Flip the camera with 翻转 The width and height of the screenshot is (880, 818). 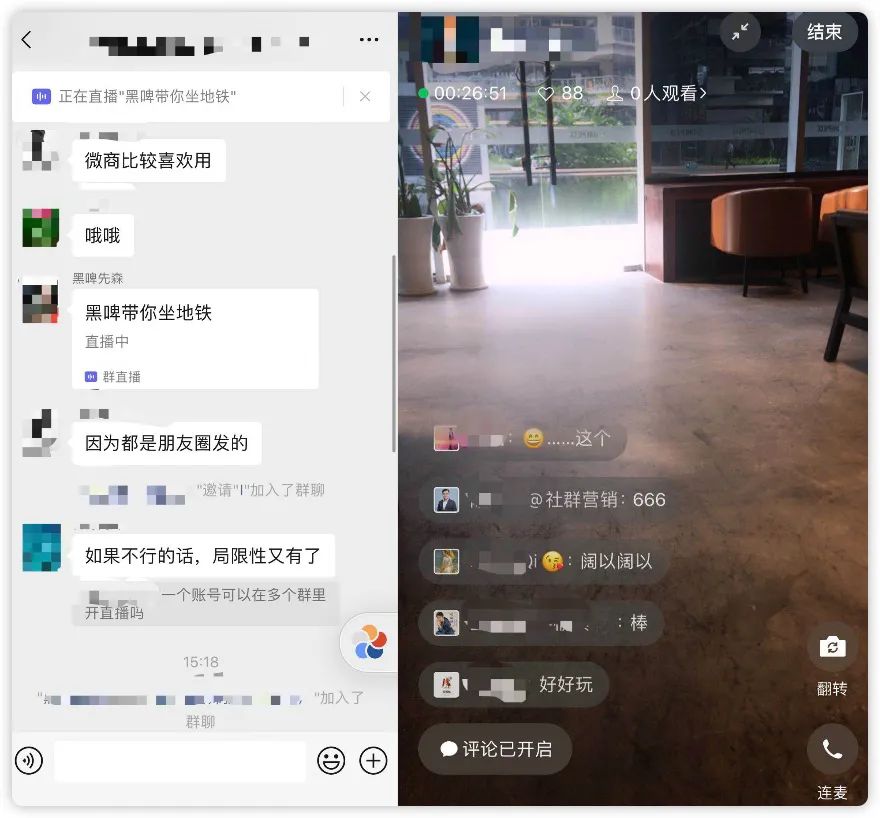coord(832,648)
